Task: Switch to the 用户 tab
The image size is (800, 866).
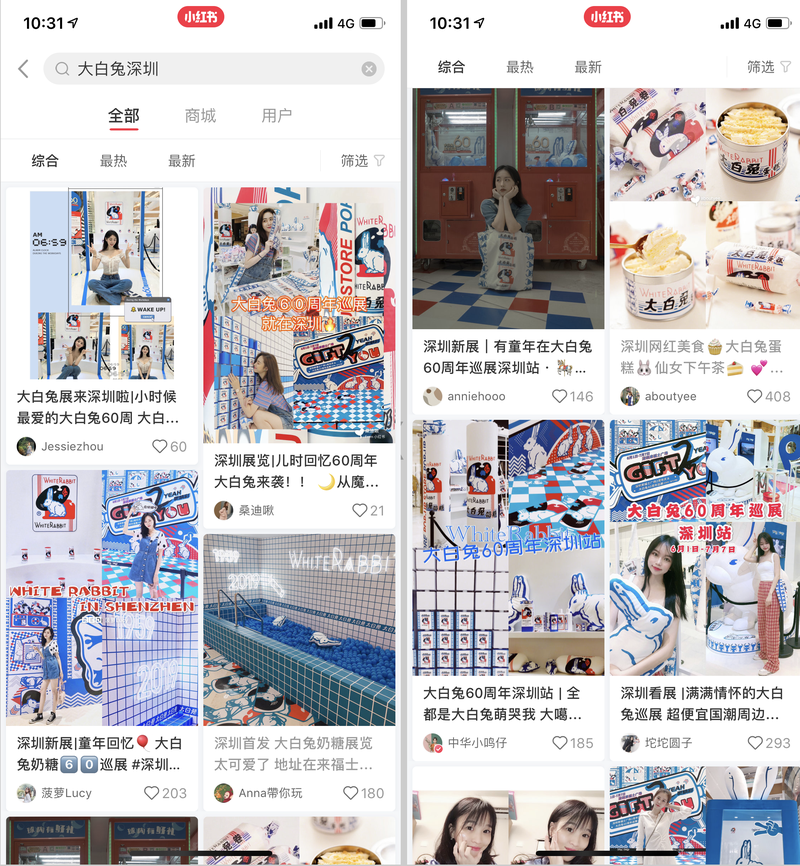Action: [276, 116]
